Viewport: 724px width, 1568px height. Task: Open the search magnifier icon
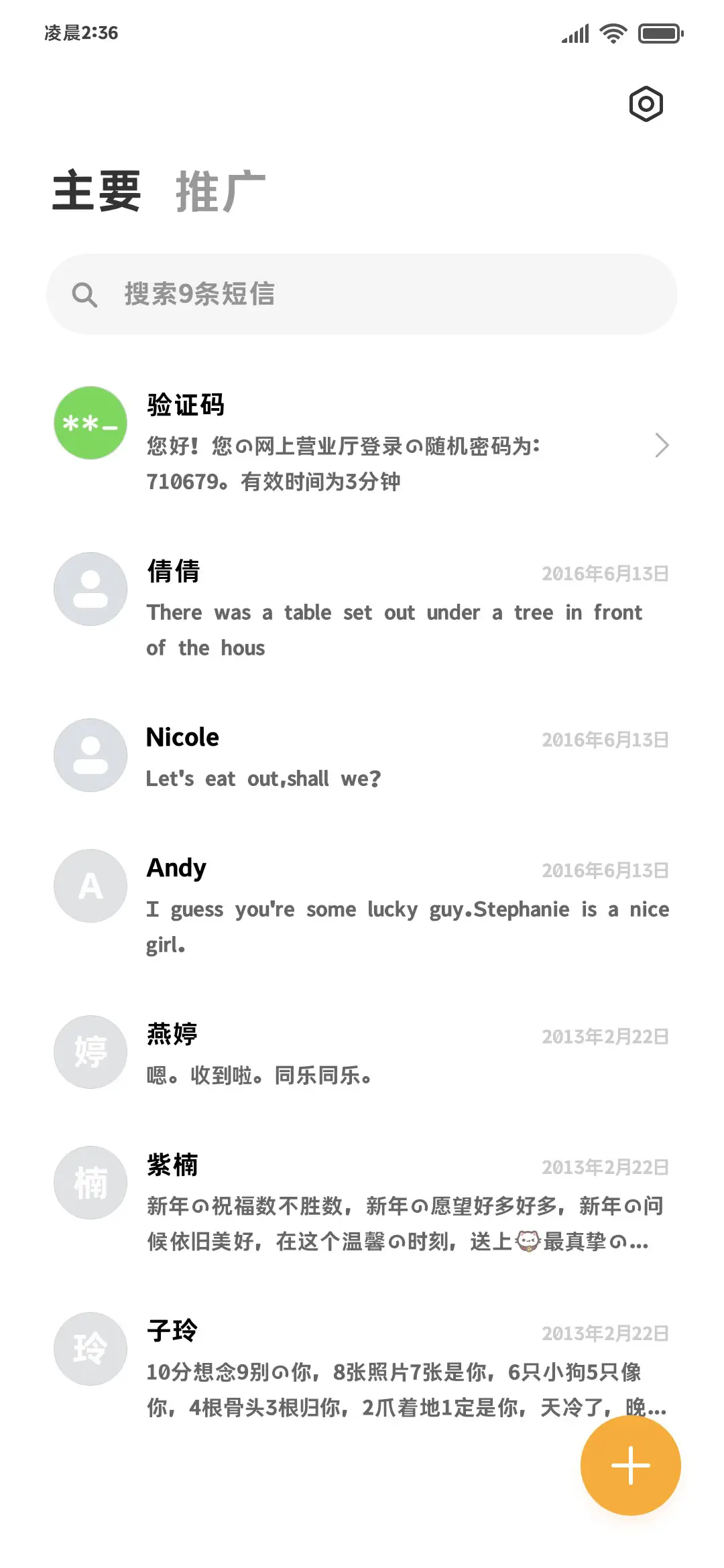(85, 293)
